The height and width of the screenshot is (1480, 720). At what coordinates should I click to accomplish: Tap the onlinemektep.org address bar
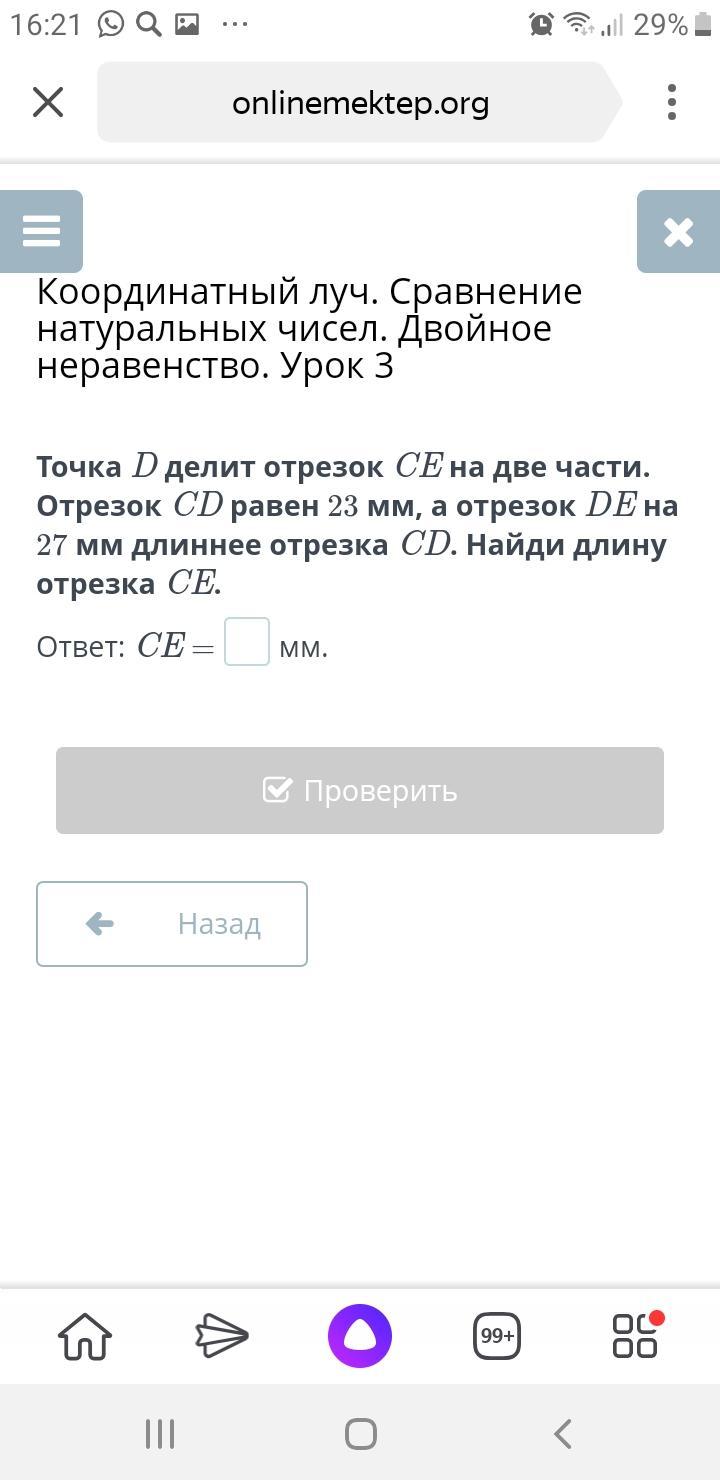coord(360,102)
